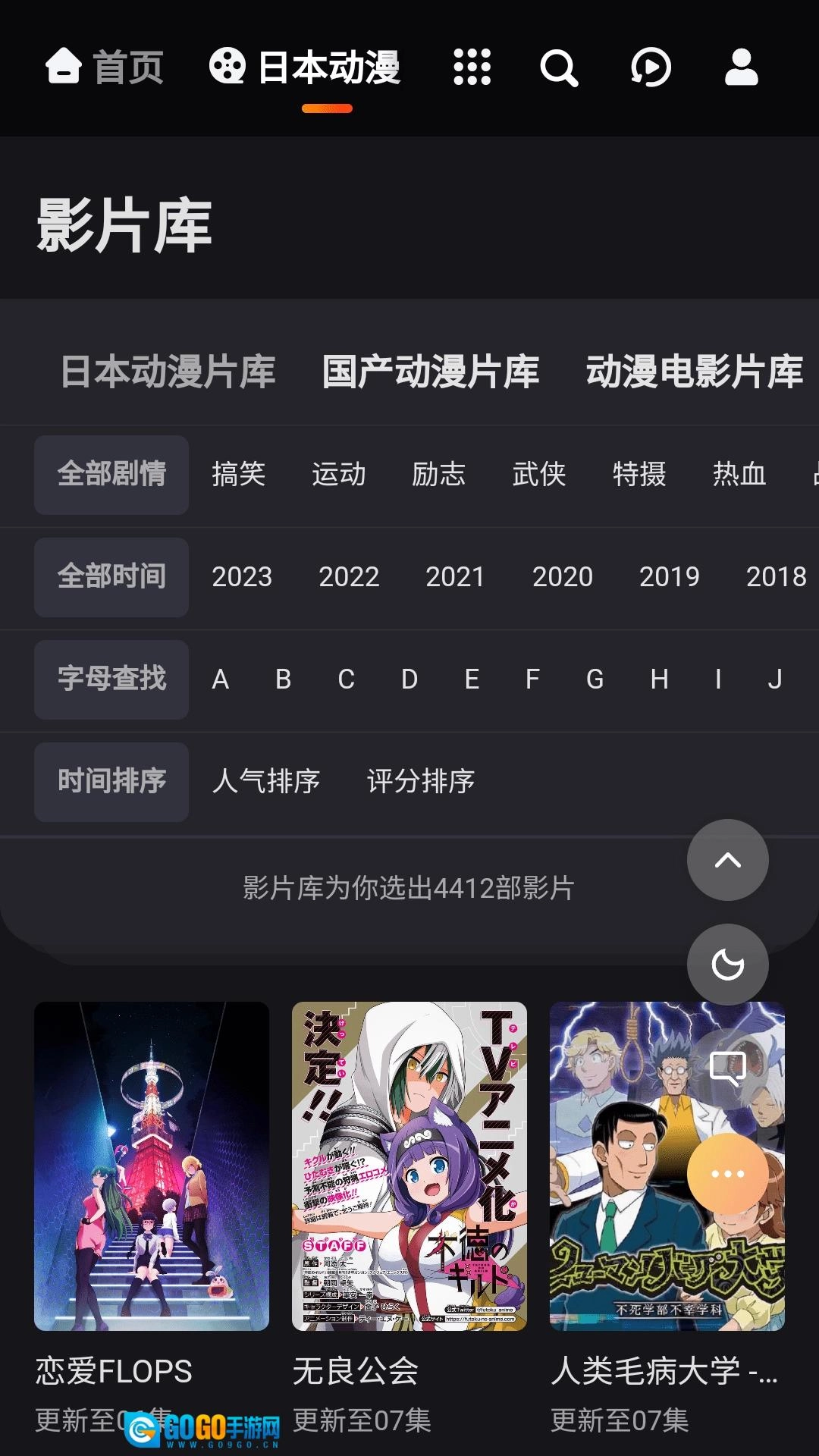Open the home 首页 icon

[x=64, y=68]
